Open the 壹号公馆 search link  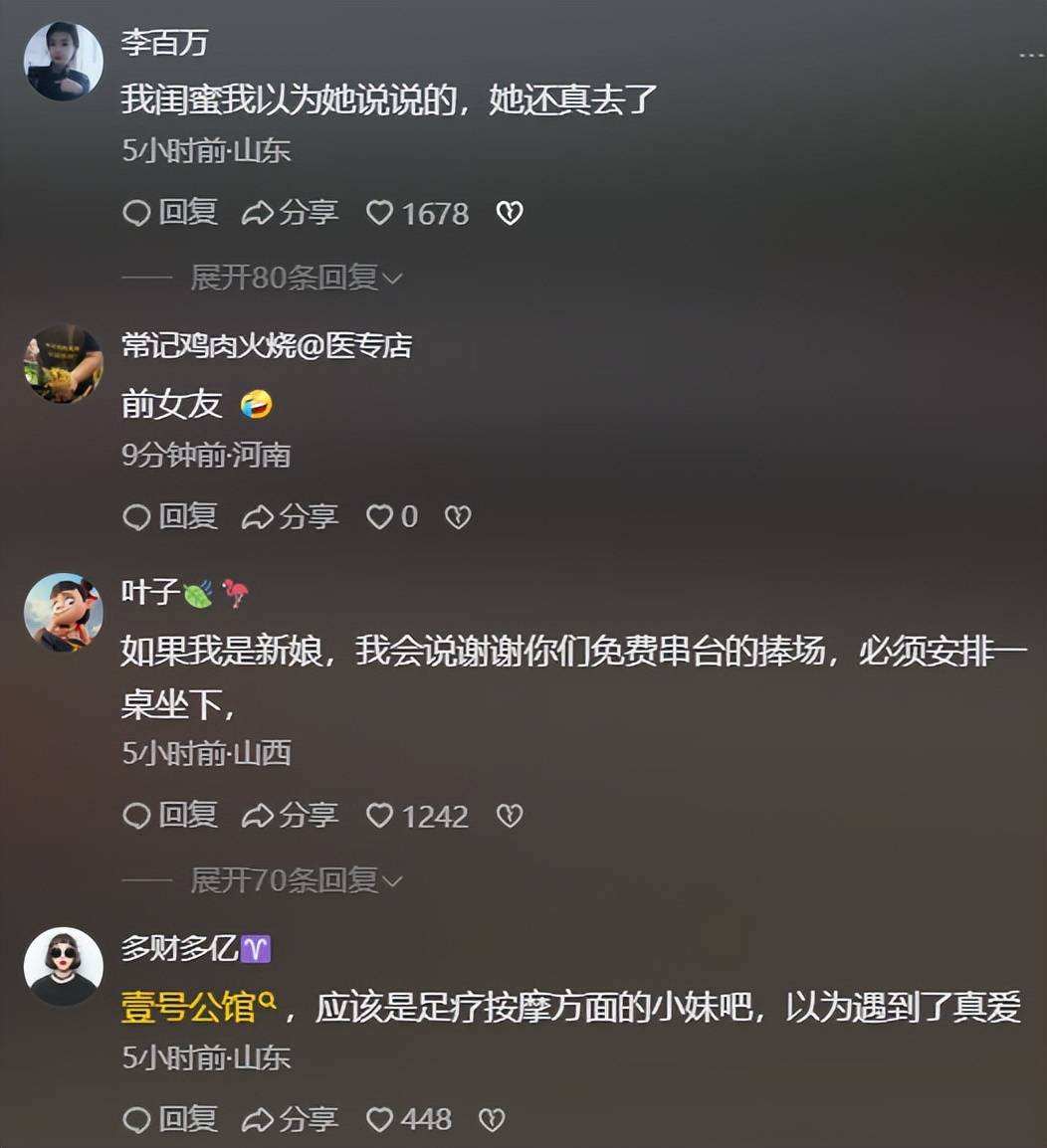pyautogui.click(x=198, y=1008)
